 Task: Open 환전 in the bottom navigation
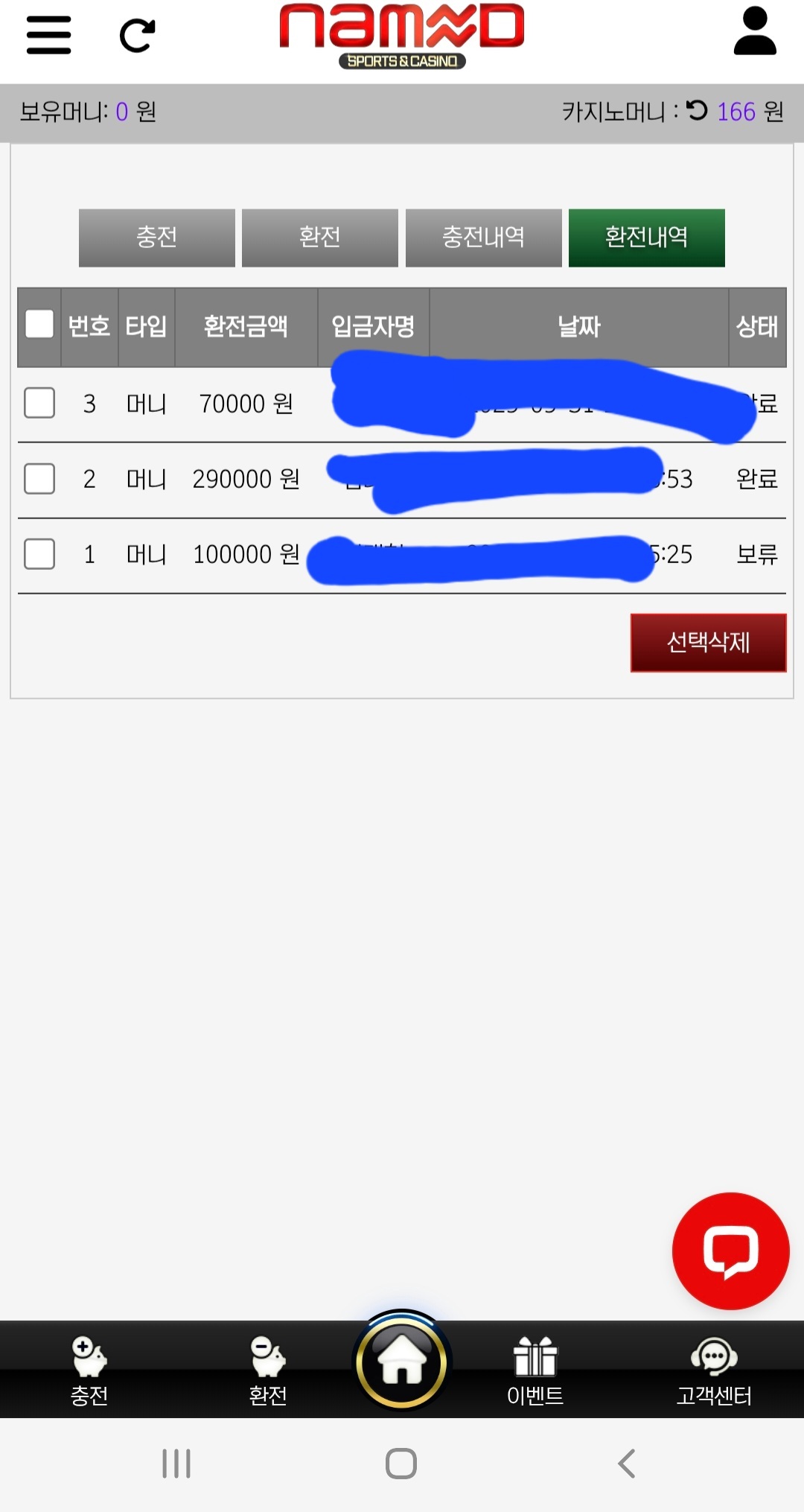268,1370
